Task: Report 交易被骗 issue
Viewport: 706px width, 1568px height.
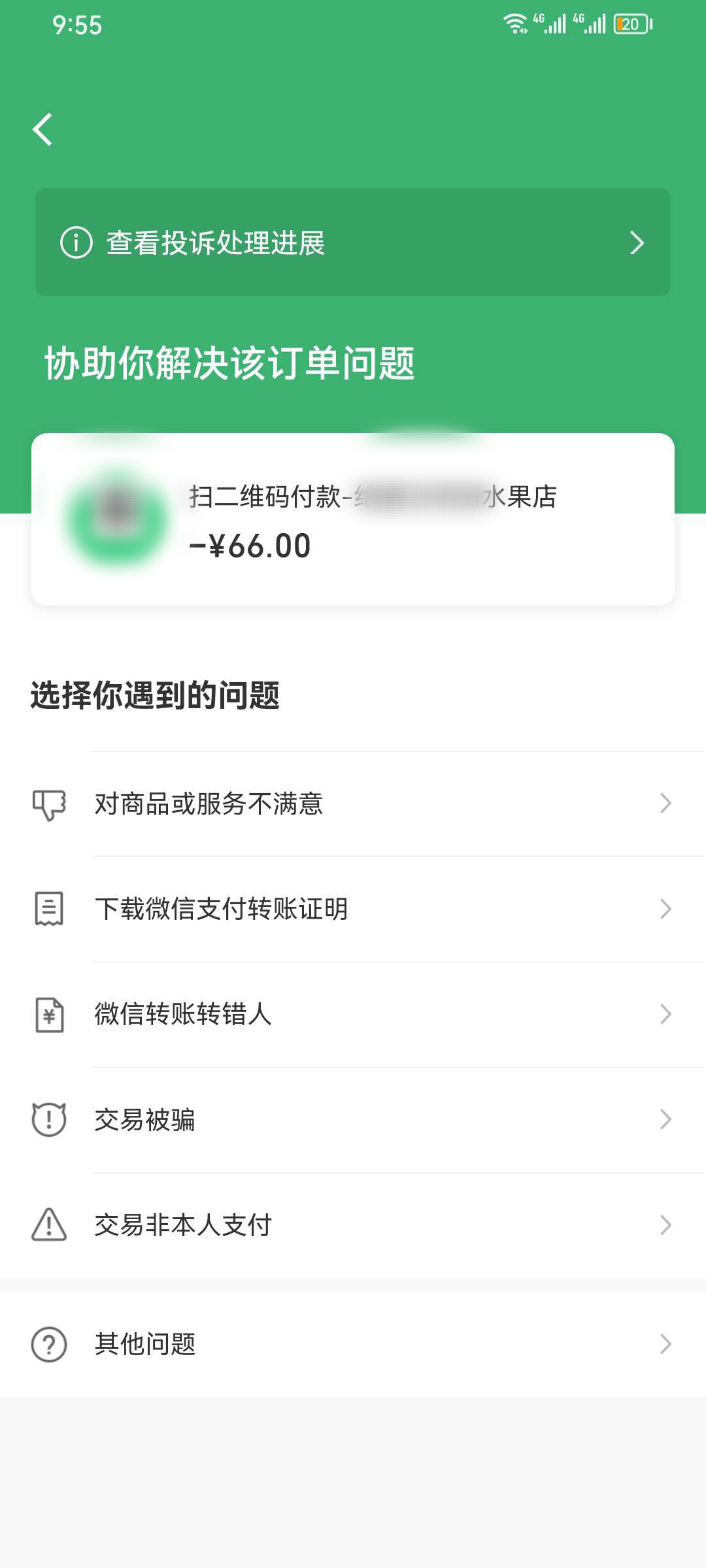Action: [x=353, y=1120]
